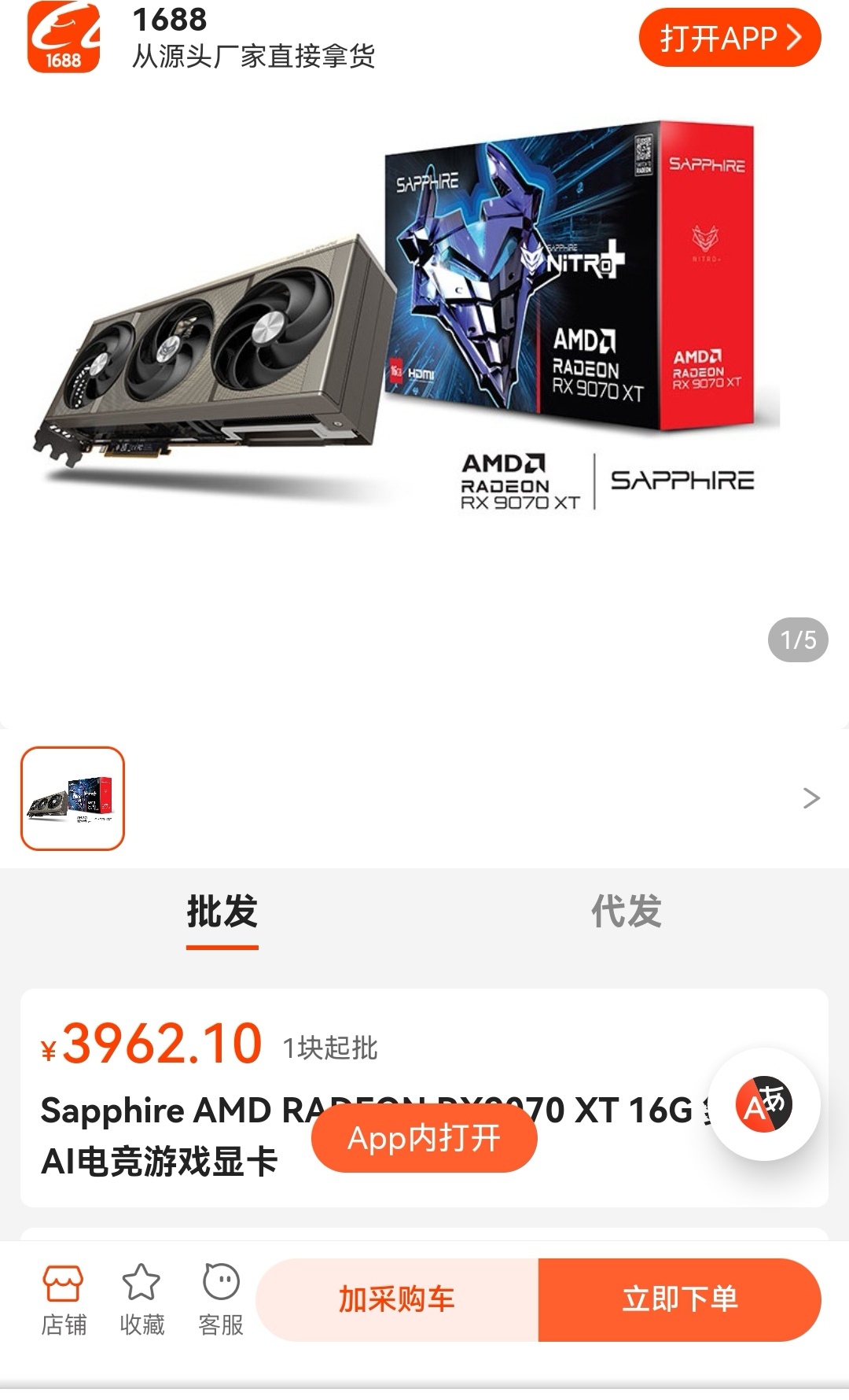Expand thumbnails with the right chevron

[810, 798]
